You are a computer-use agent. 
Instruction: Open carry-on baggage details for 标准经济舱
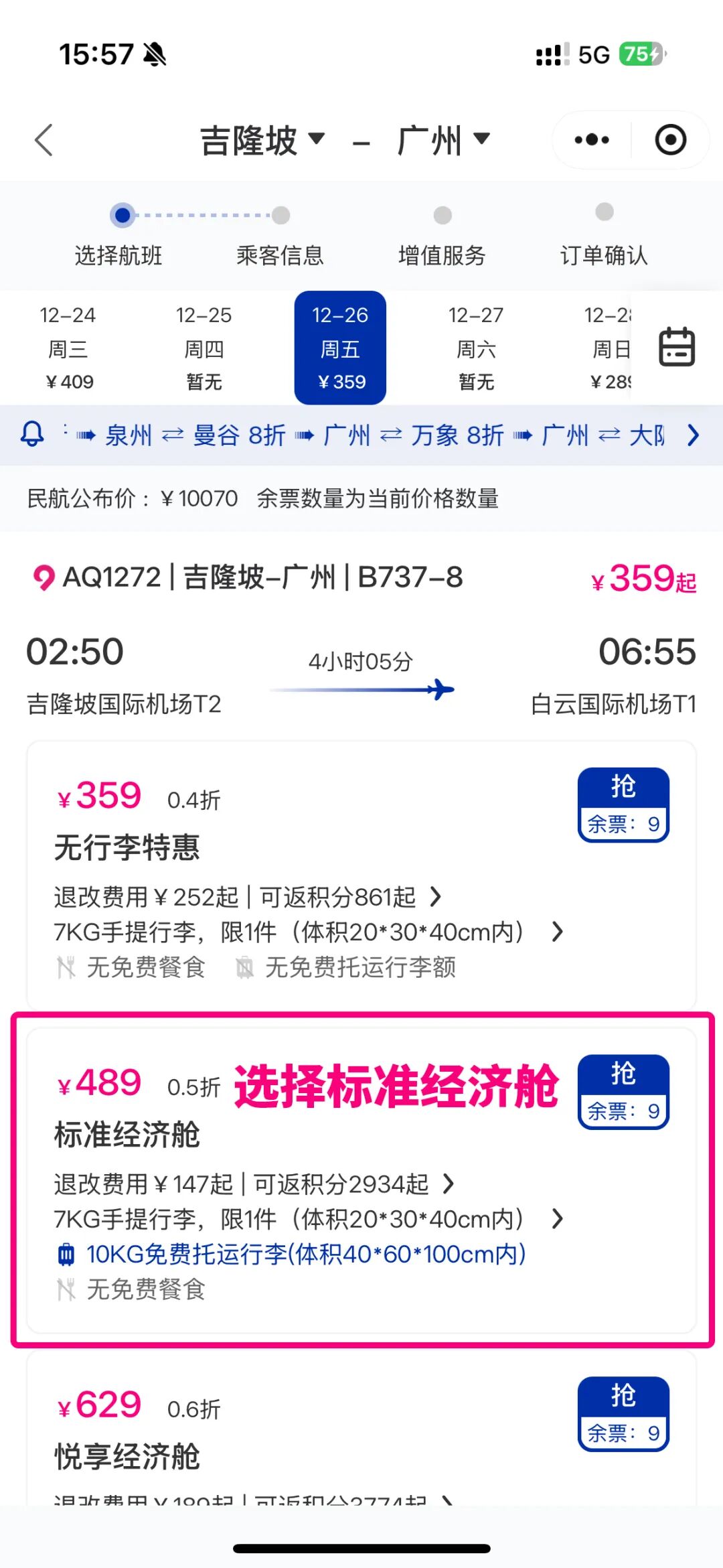tap(308, 1219)
